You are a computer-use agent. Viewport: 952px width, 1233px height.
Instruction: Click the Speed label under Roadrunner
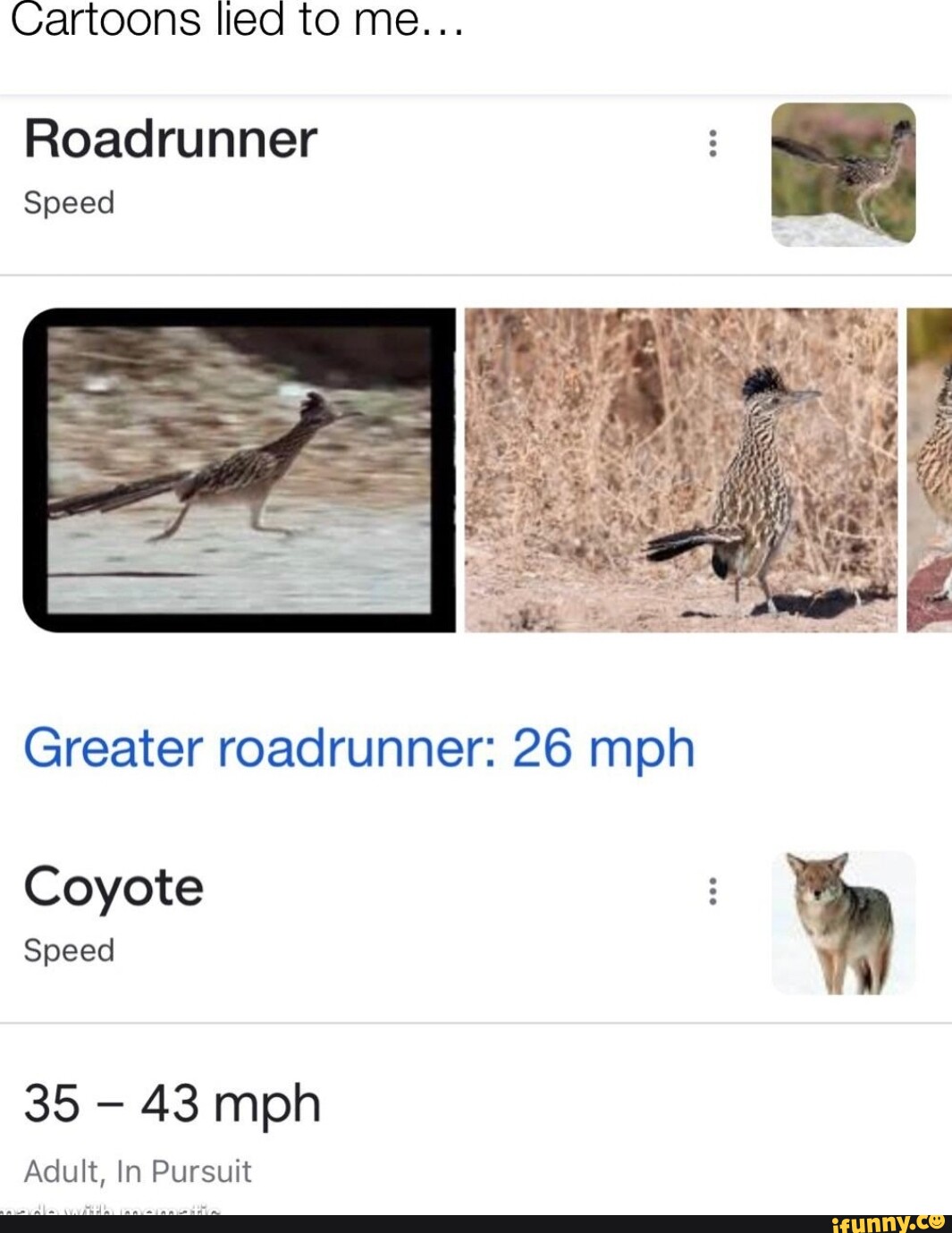pyautogui.click(x=69, y=202)
